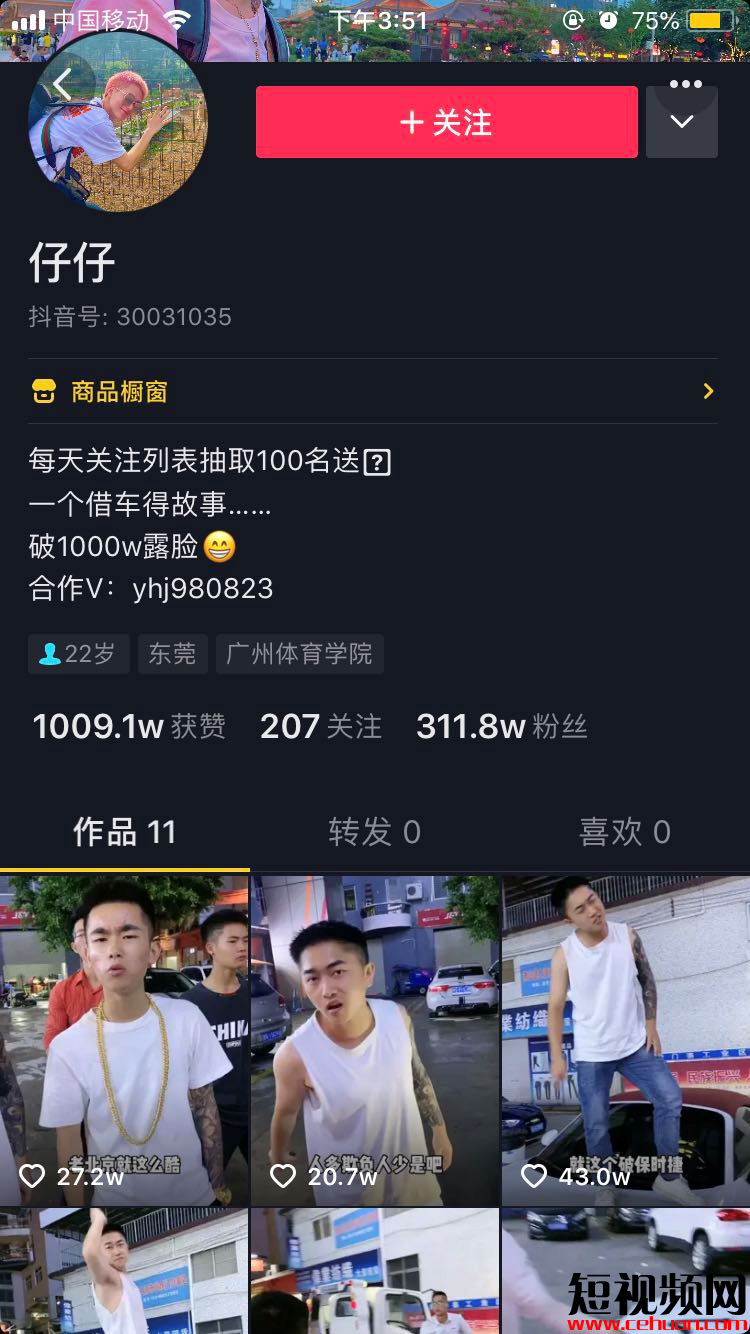
Task: View the 311.8w 粉丝 followers list
Action: point(501,726)
